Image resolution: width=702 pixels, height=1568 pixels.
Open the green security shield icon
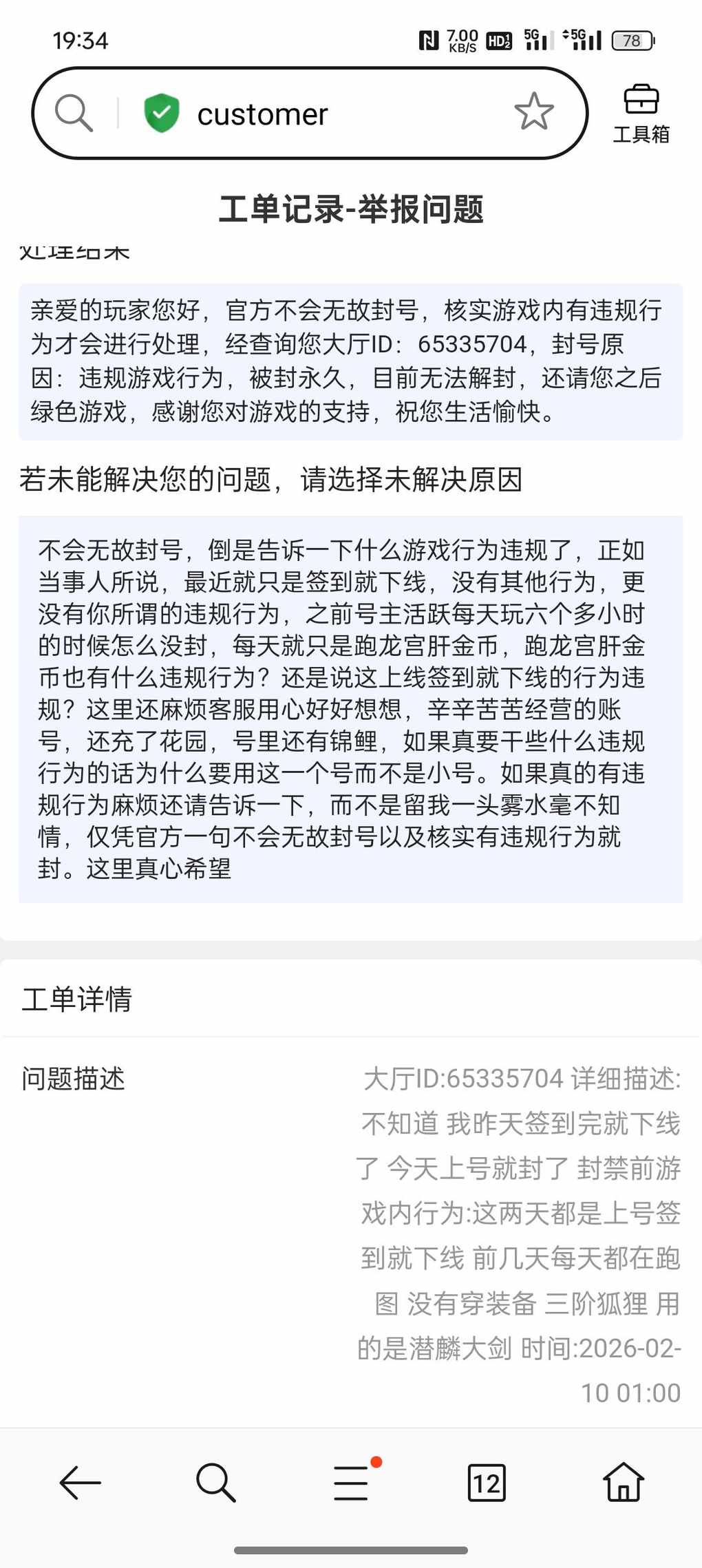[x=162, y=113]
